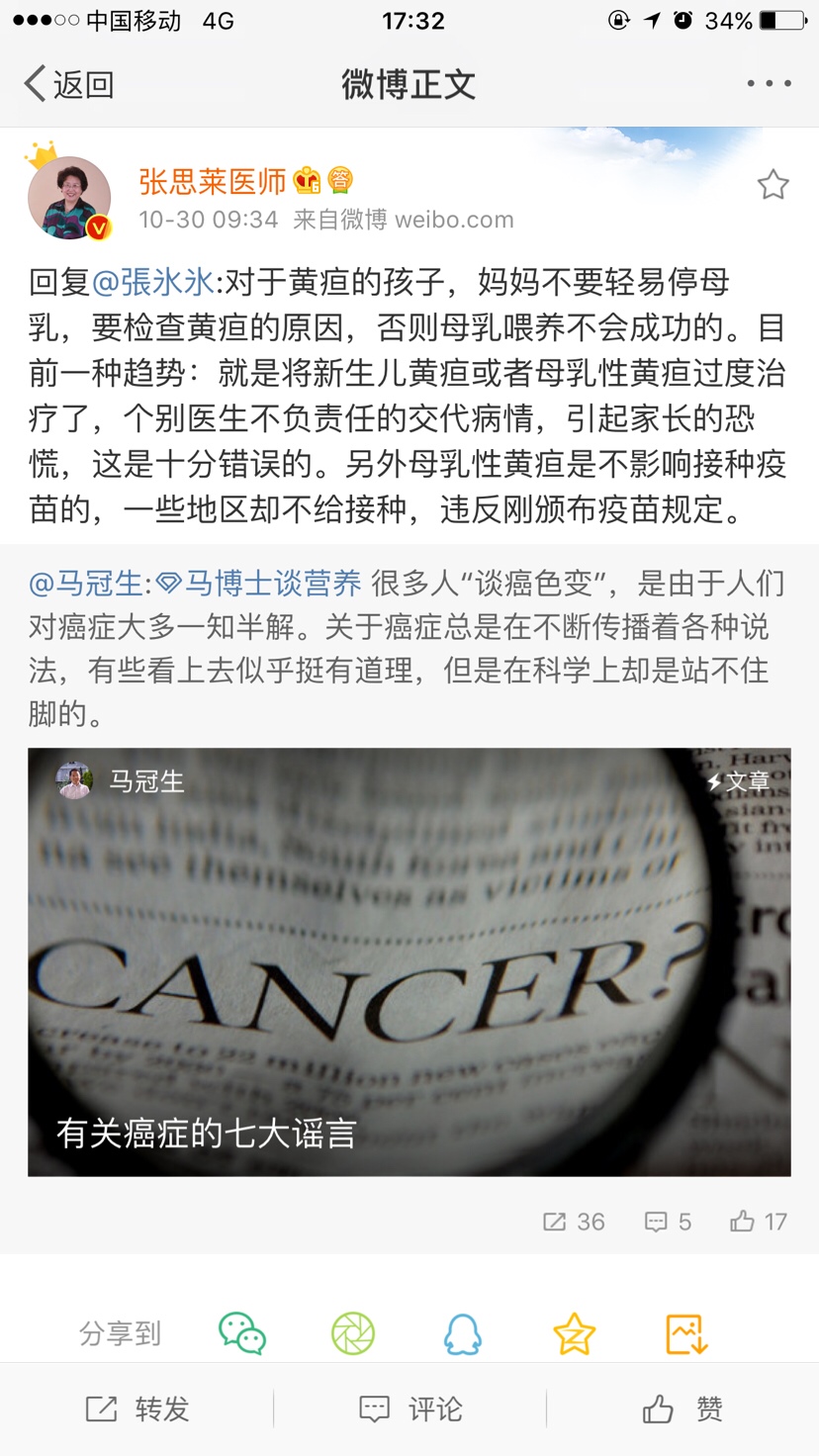The width and height of the screenshot is (819, 1456).
Task: Write a comment via 评论
Action: (409, 1409)
